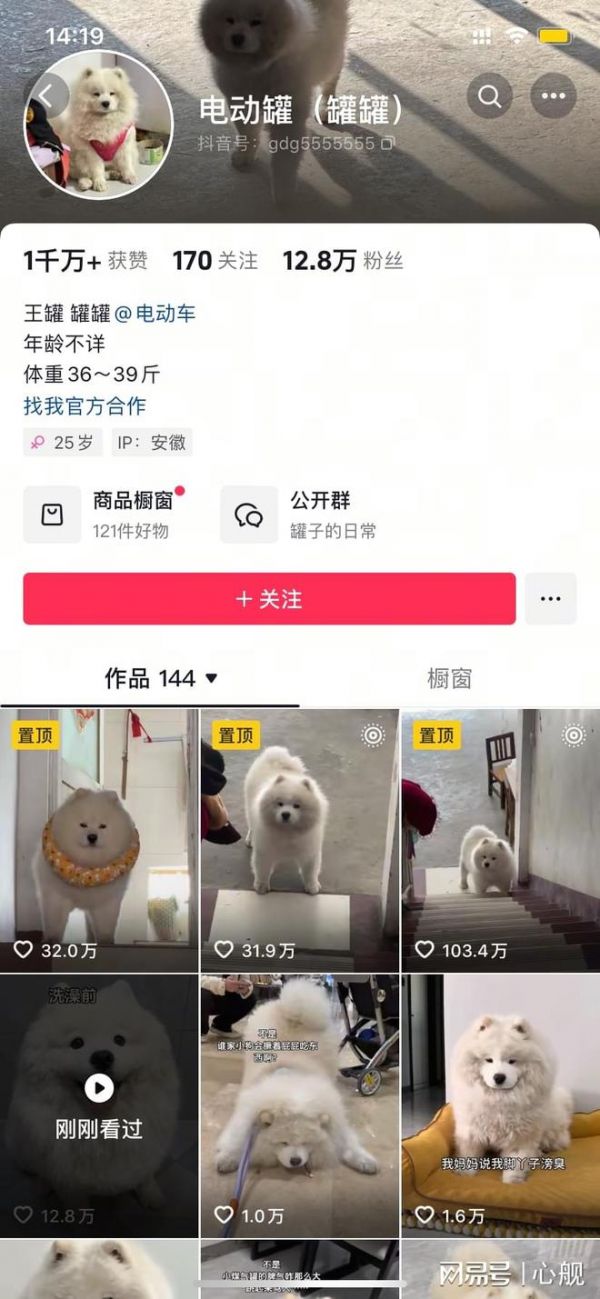View the 12.8万 粉丝 followers list
Screen dimensions: 600x1299
(x=343, y=261)
